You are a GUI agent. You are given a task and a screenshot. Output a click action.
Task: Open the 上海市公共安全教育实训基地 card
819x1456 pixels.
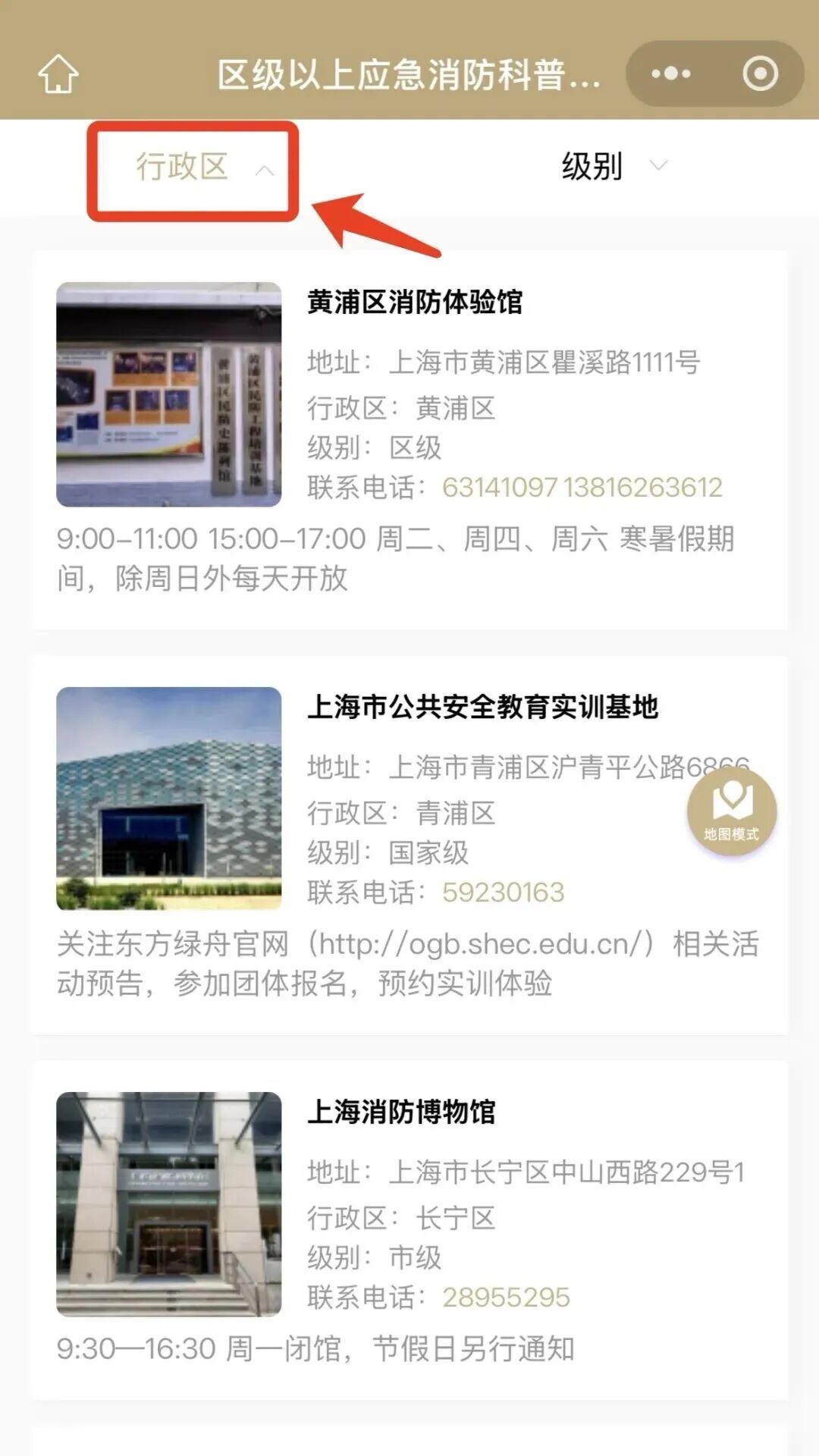(x=482, y=708)
